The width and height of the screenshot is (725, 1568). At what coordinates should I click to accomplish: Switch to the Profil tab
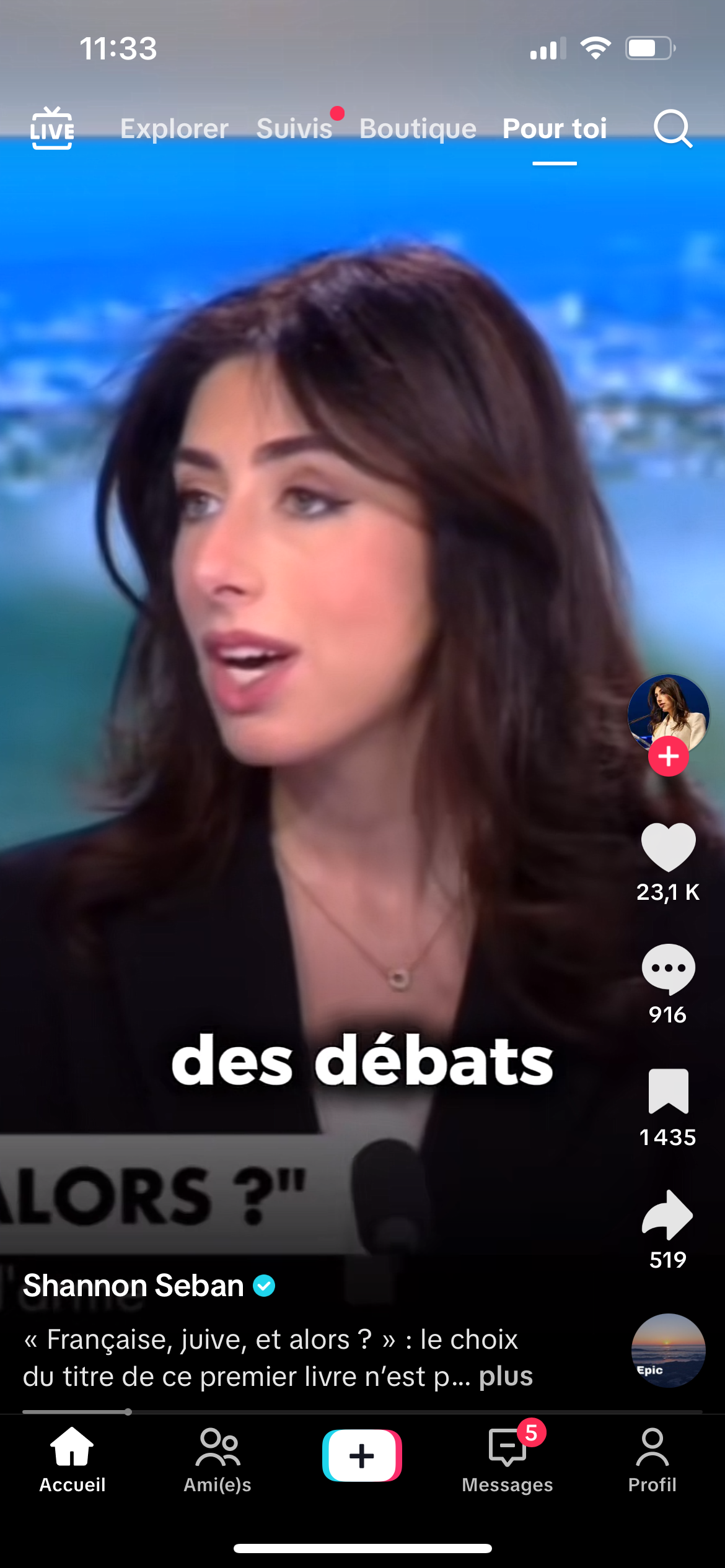pos(652,1460)
